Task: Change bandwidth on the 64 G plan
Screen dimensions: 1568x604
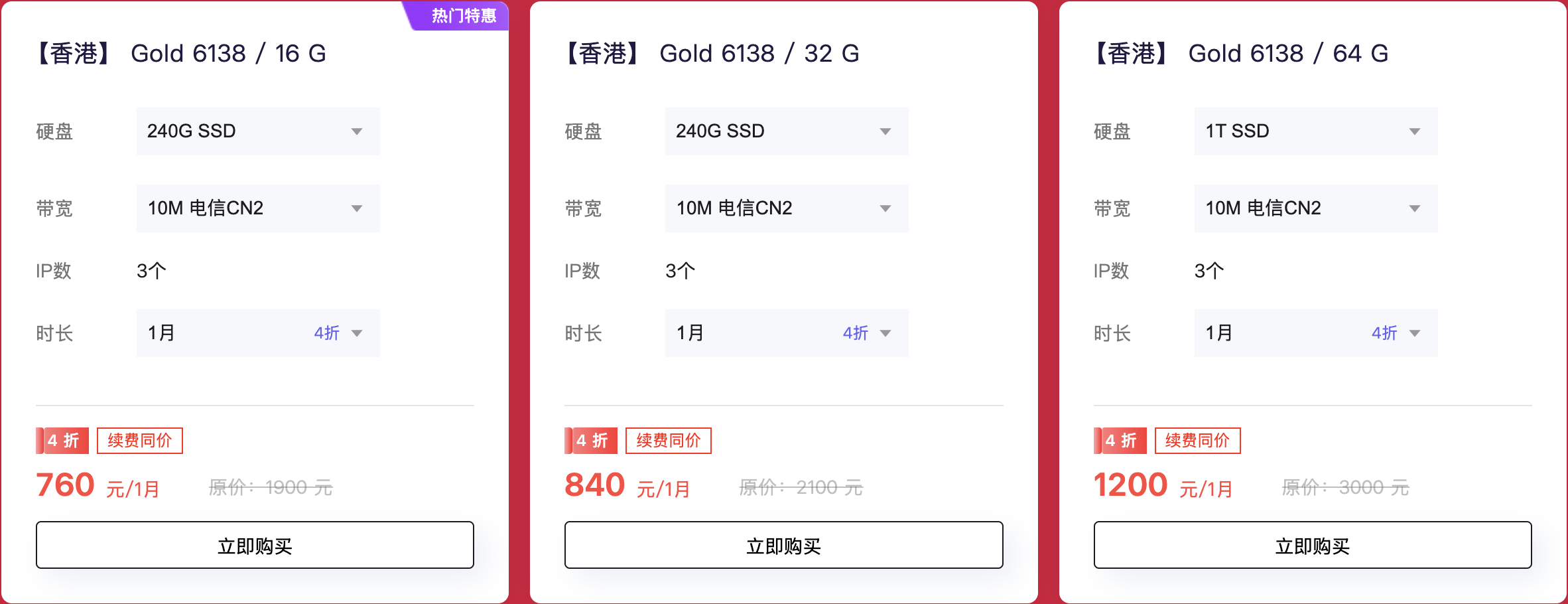Action: 1316,208
